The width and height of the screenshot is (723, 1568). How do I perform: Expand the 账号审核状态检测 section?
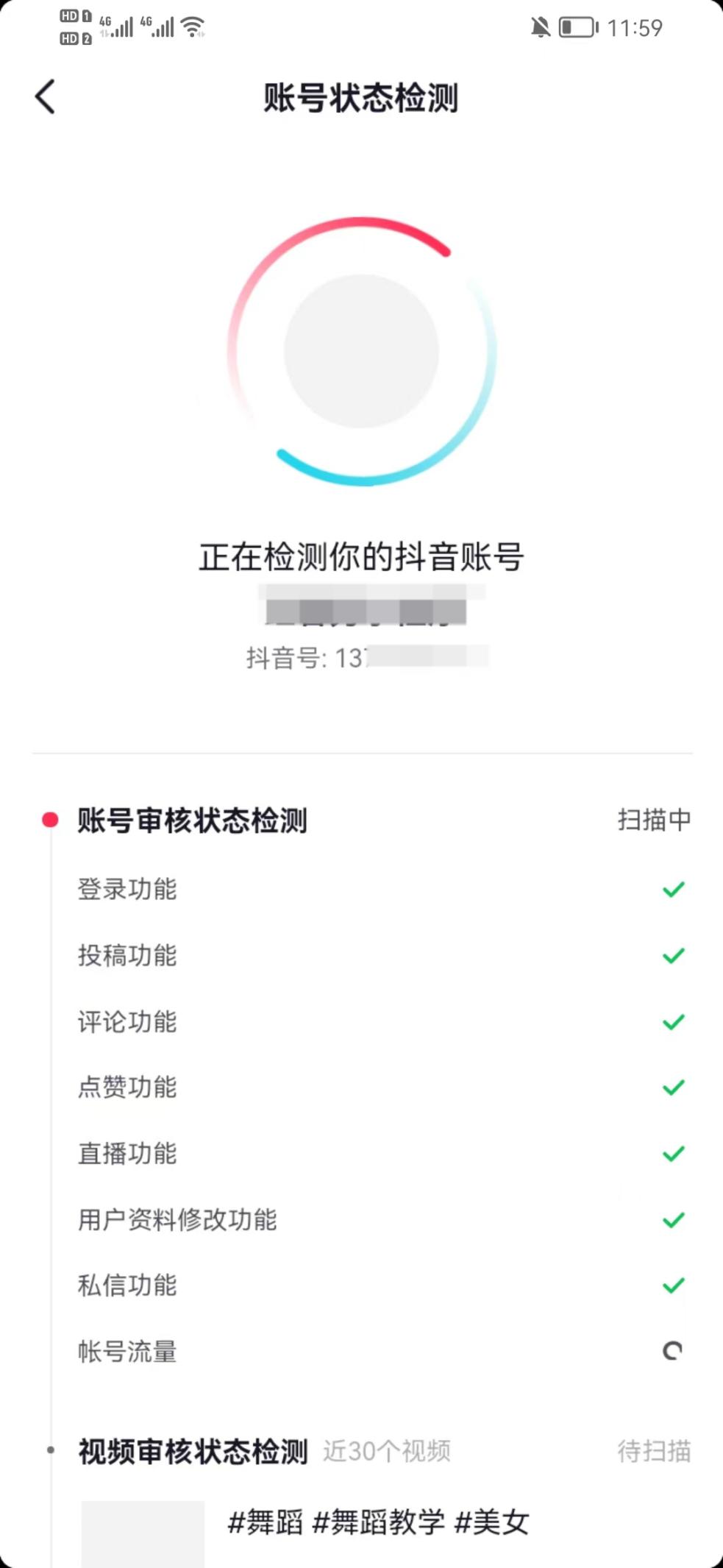click(x=193, y=819)
